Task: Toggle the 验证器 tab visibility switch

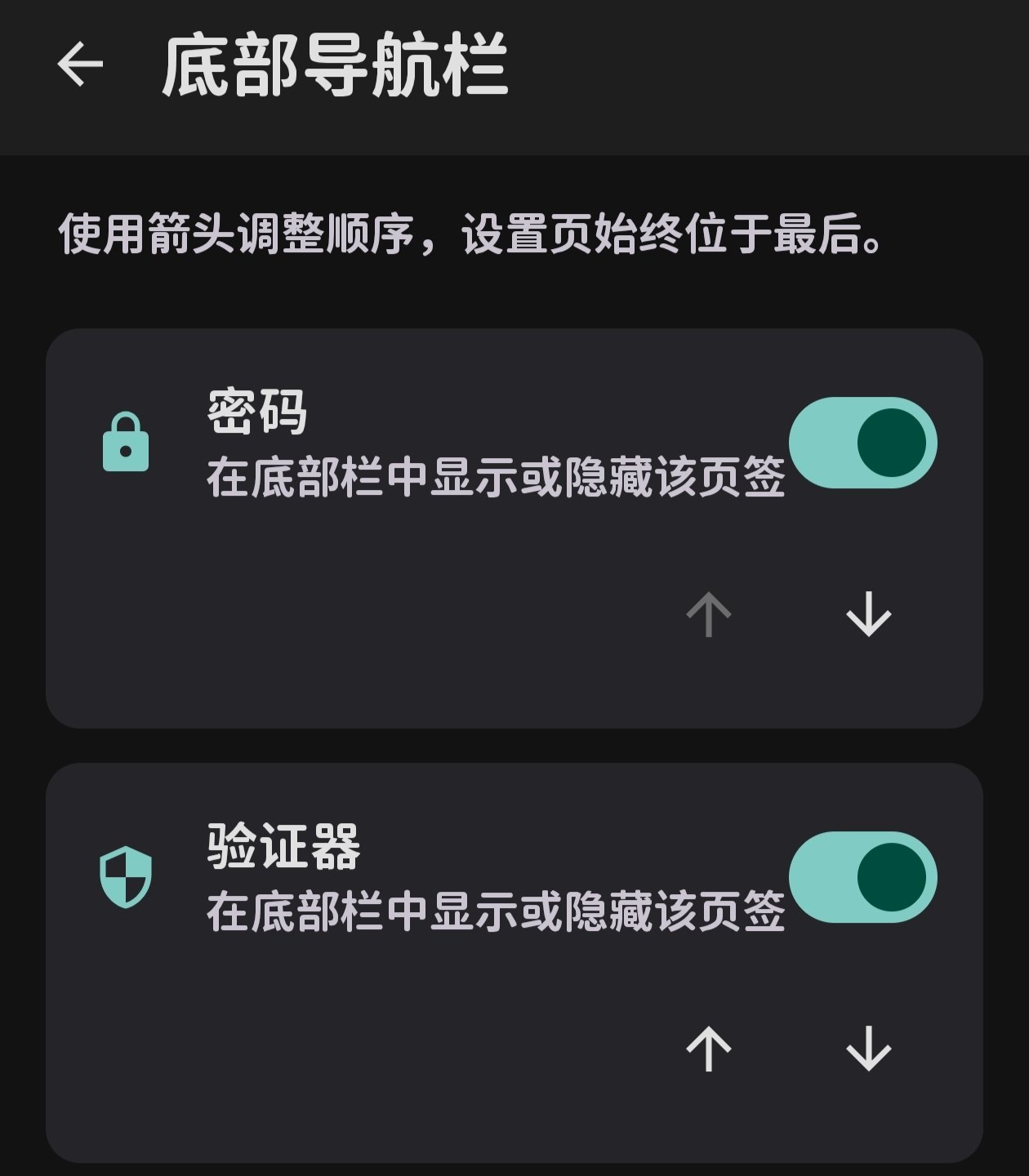Action: [x=862, y=877]
